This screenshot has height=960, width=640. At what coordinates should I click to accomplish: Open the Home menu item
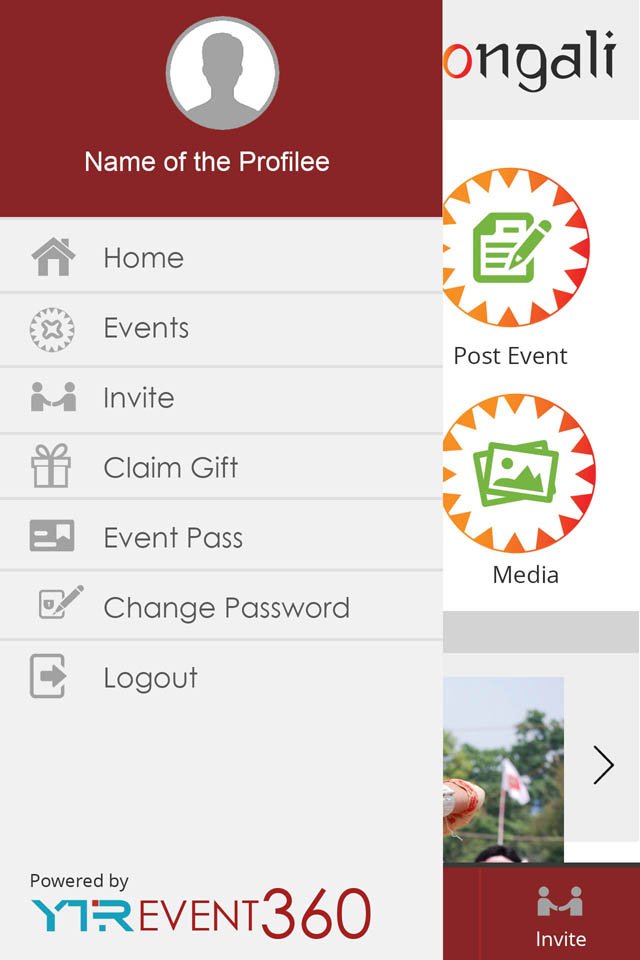click(143, 258)
